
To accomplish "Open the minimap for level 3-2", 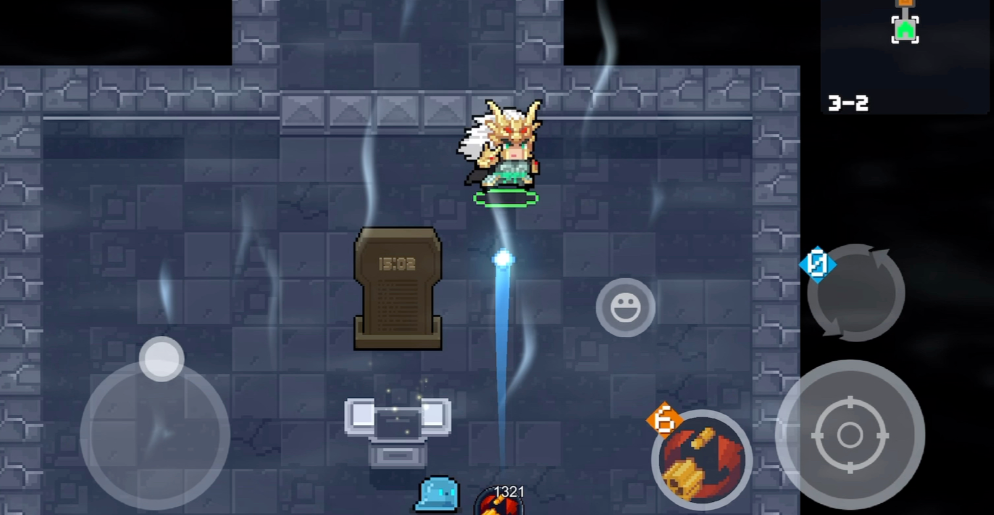I will (905, 55).
